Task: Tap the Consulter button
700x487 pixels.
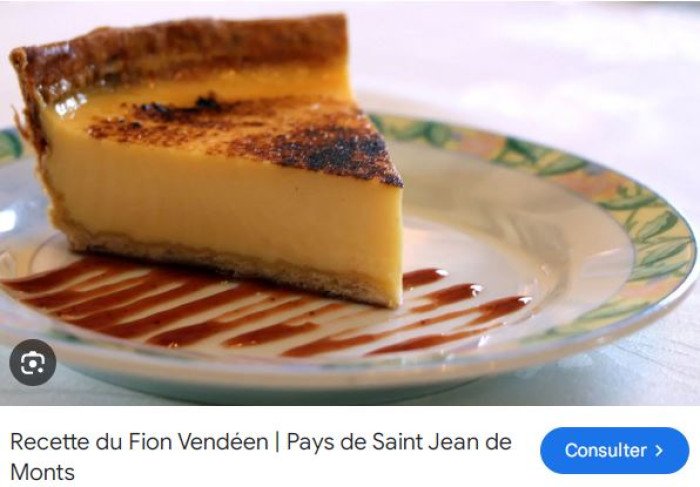Action: click(614, 450)
